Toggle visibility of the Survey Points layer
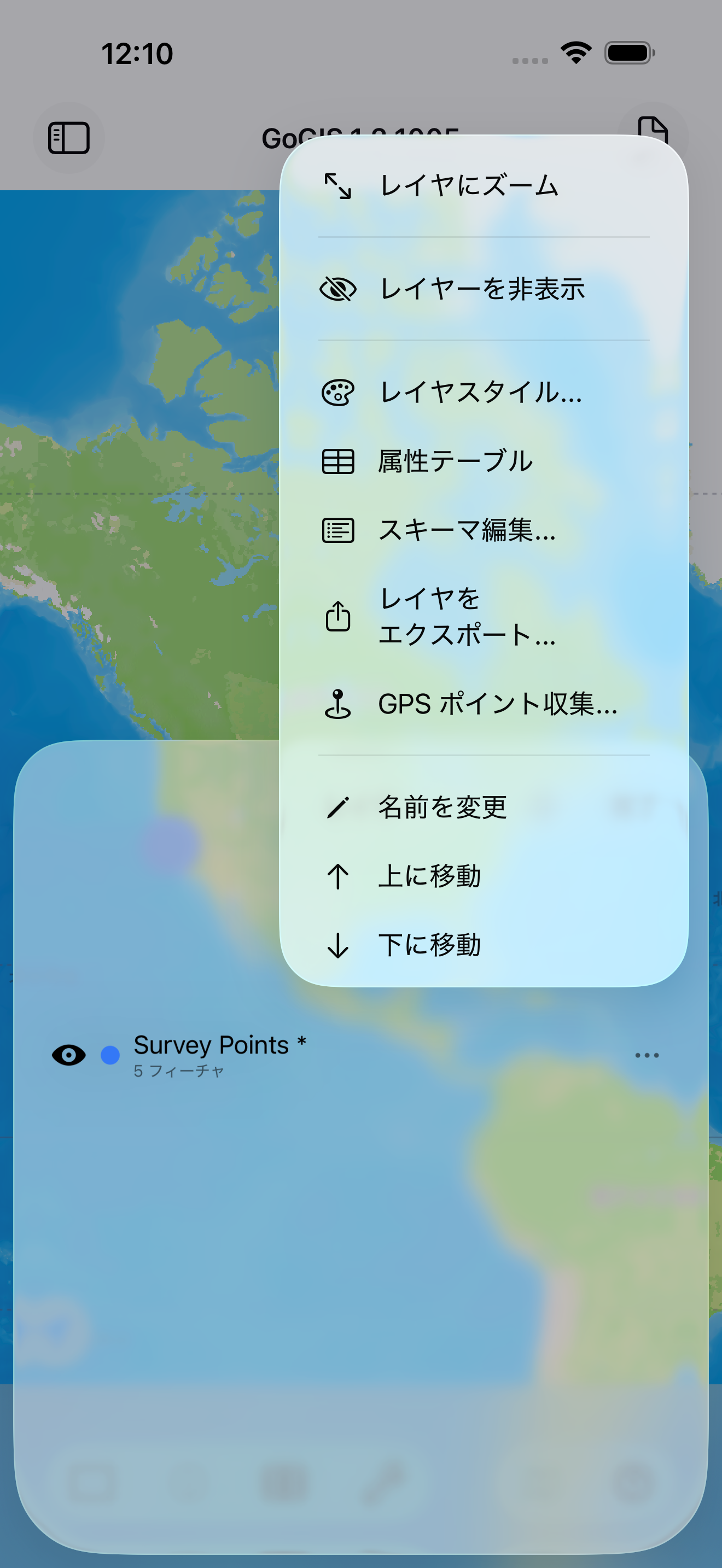Image resolution: width=722 pixels, height=1568 pixels. pos(69,1055)
